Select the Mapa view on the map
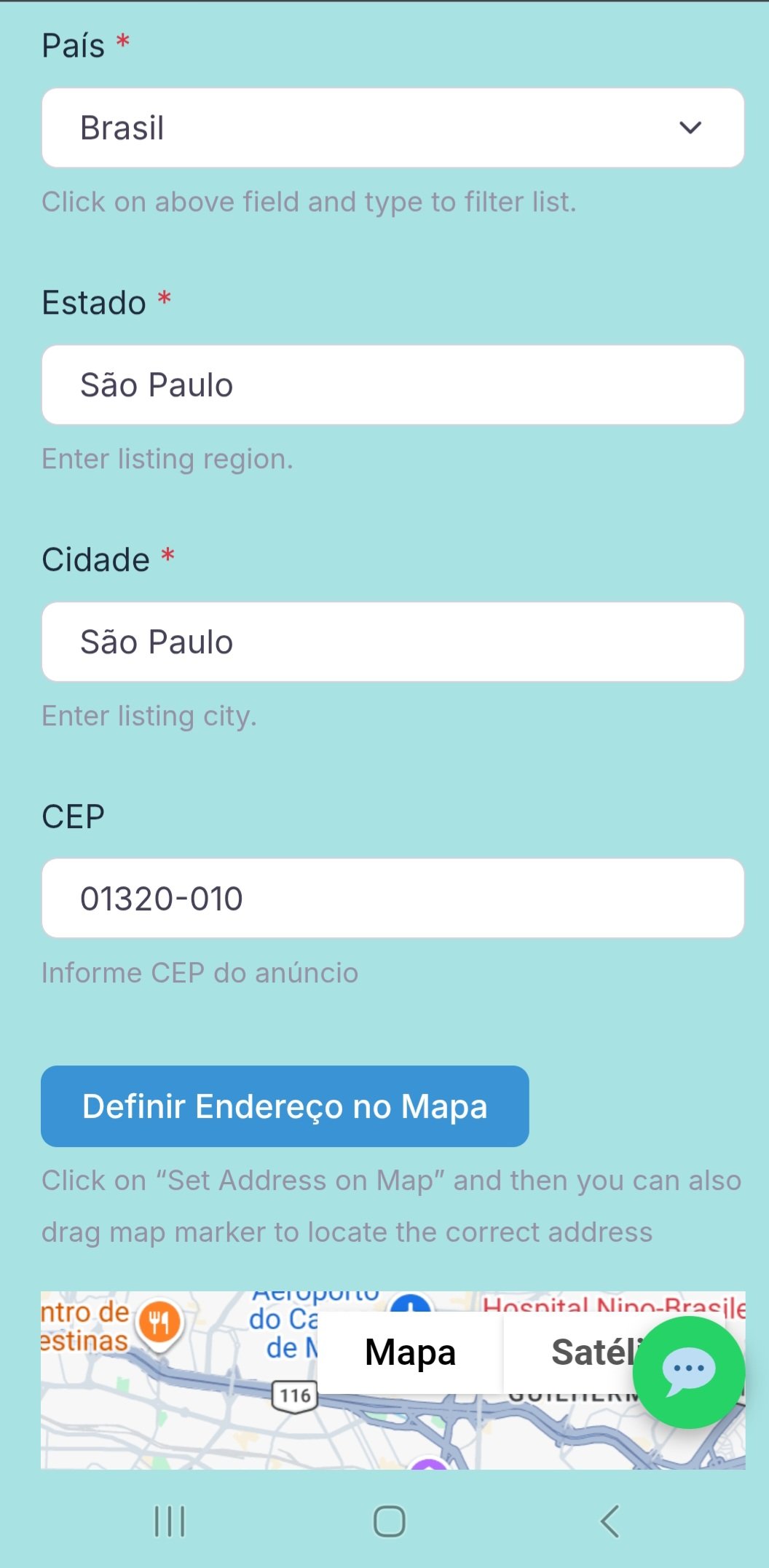769x1568 pixels. (x=410, y=1353)
